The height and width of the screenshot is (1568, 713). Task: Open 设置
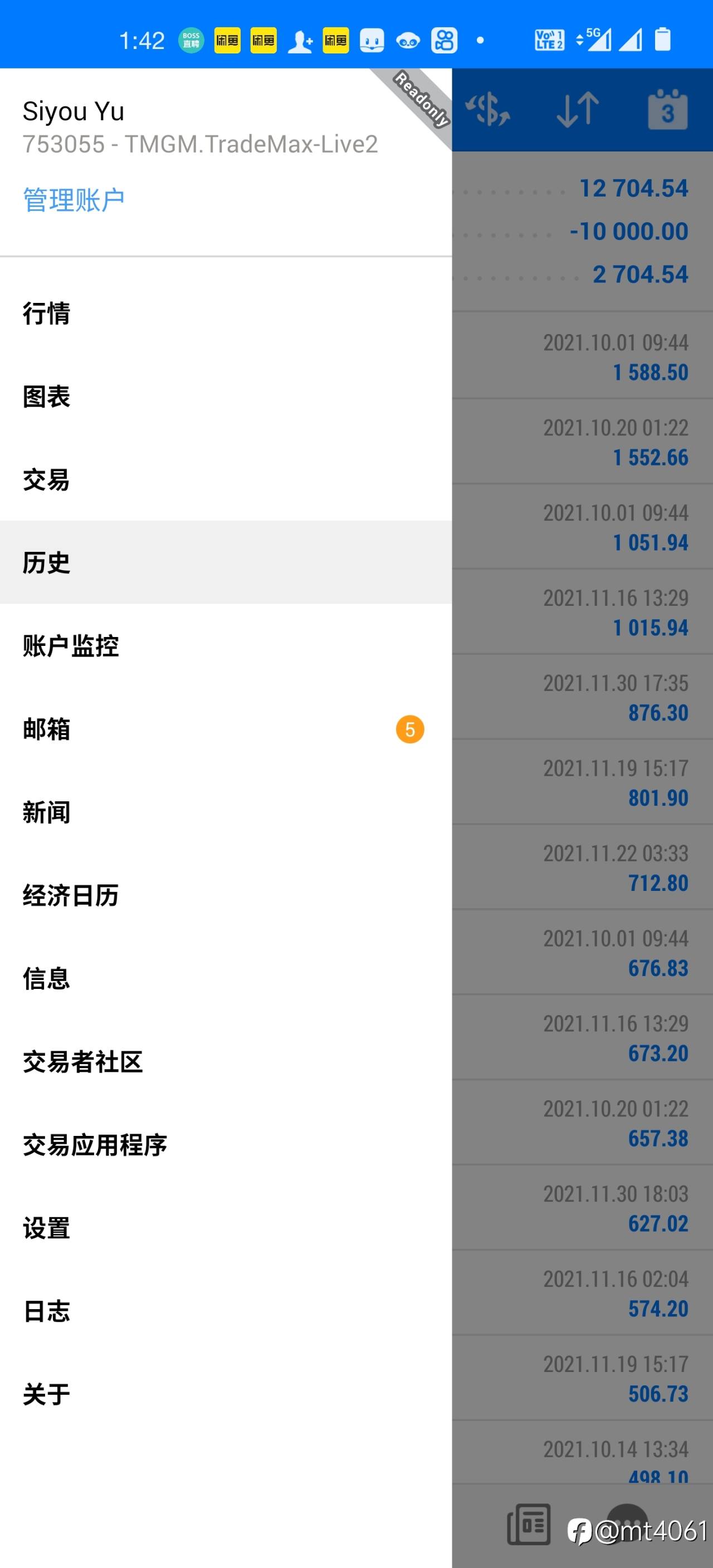click(x=226, y=1228)
